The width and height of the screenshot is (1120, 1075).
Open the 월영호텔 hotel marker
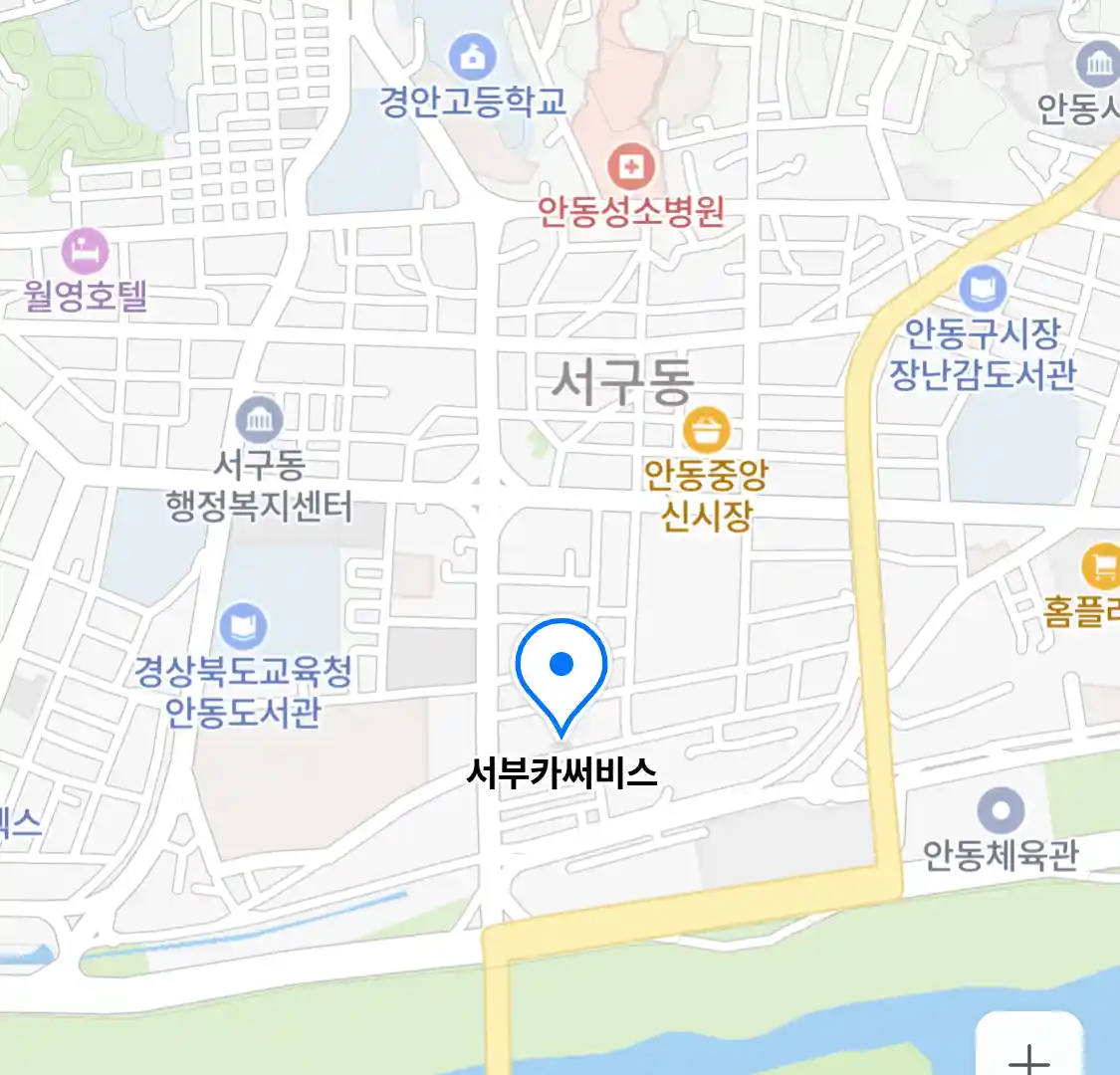(86, 251)
